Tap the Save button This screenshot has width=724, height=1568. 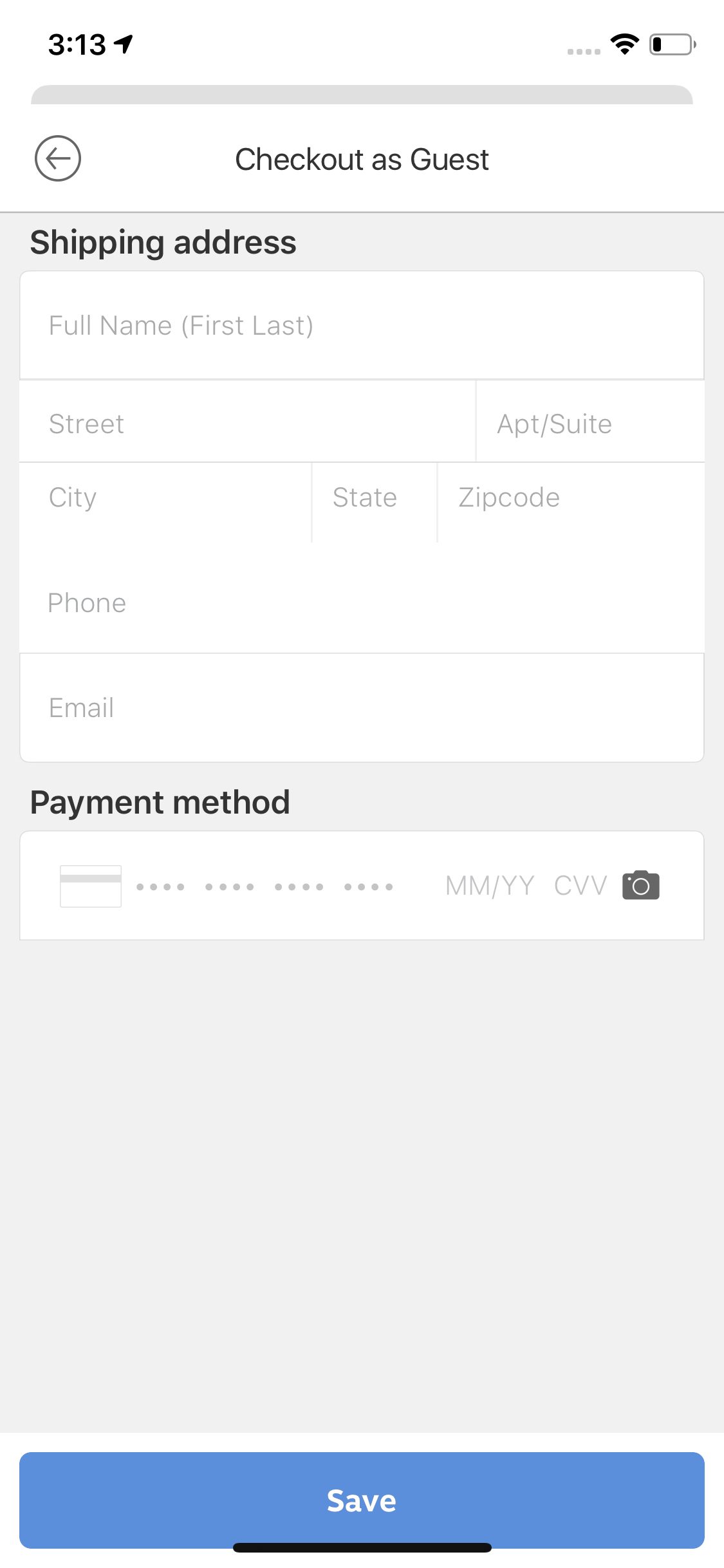click(x=362, y=1500)
